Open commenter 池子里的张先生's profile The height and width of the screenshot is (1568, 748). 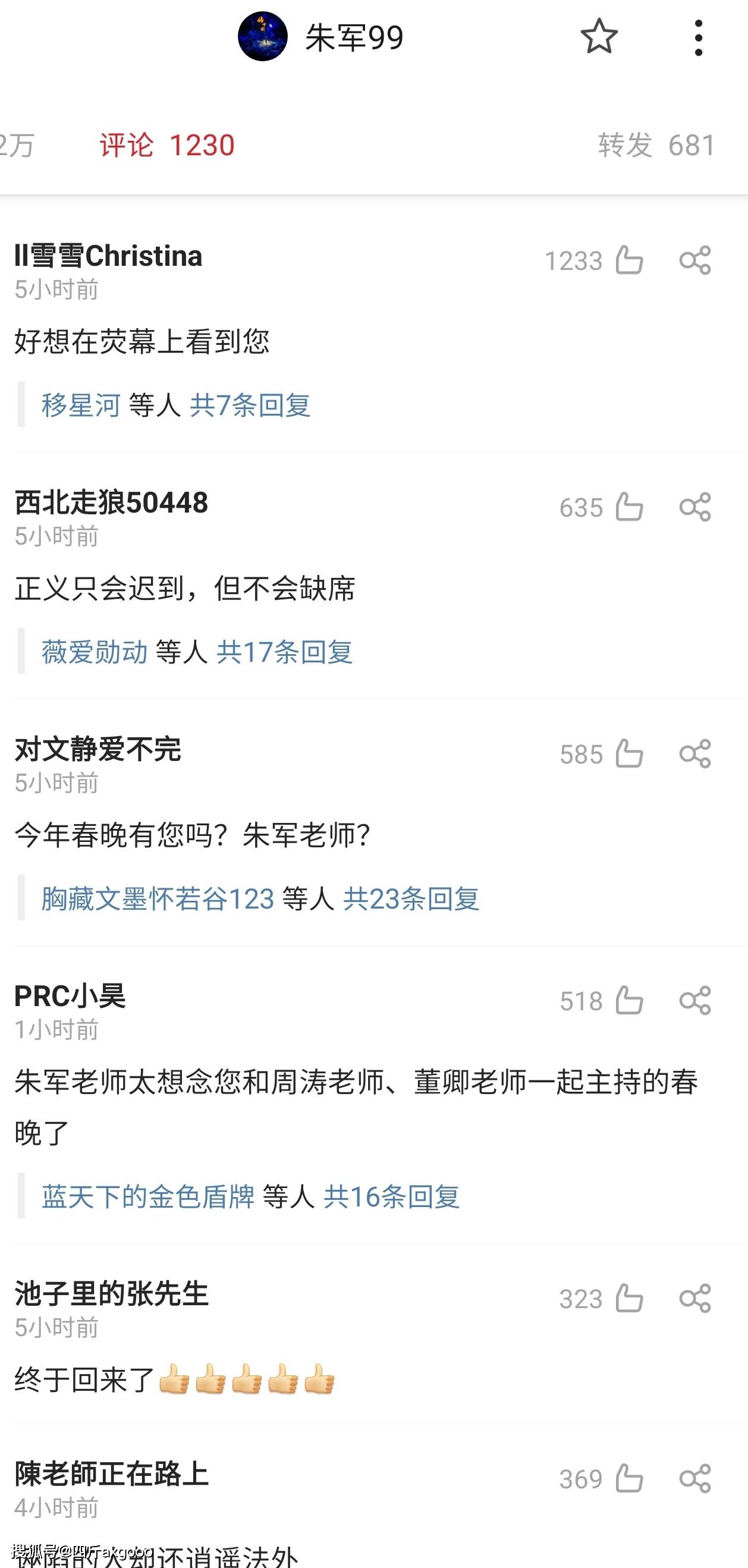pyautogui.click(x=111, y=1293)
